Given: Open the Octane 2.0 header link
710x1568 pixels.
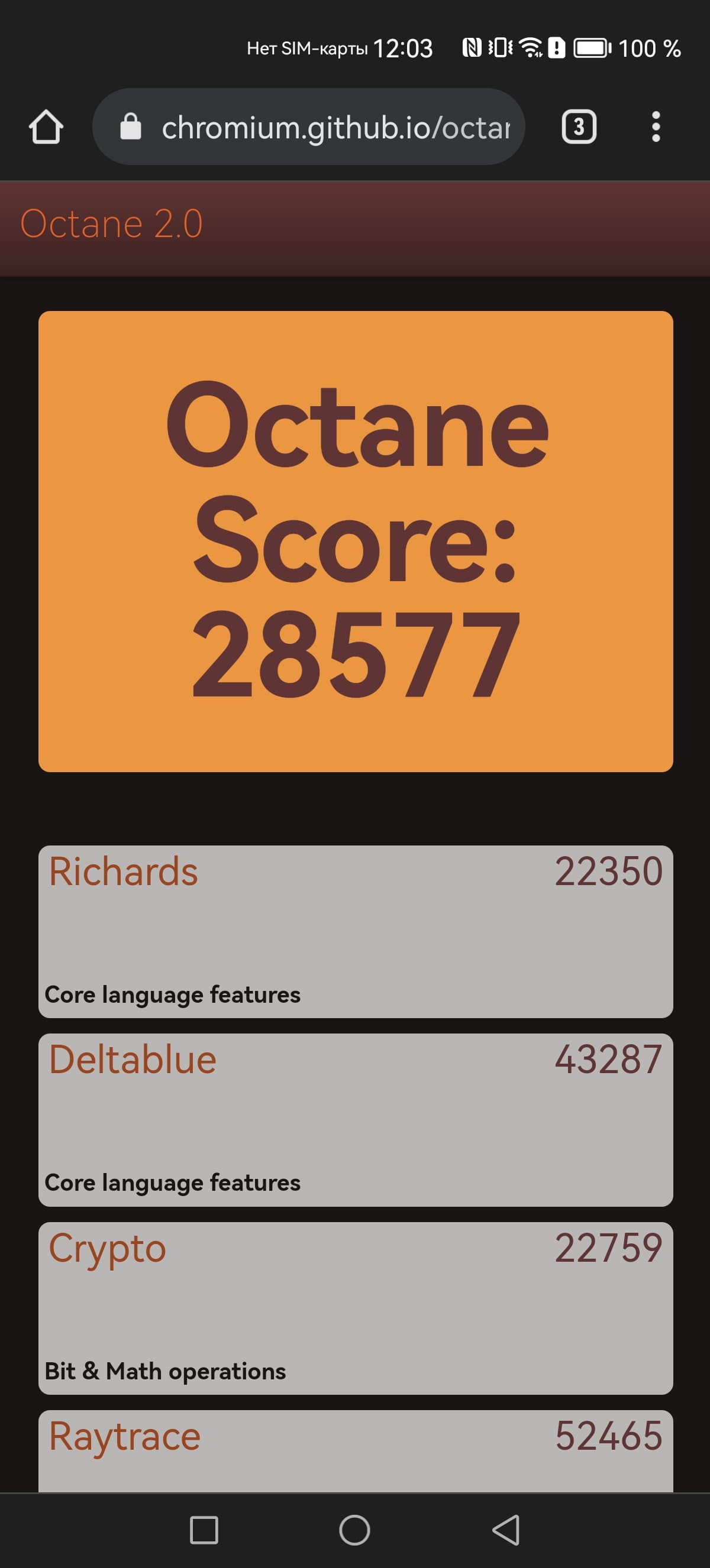Looking at the screenshot, I should tap(111, 223).
